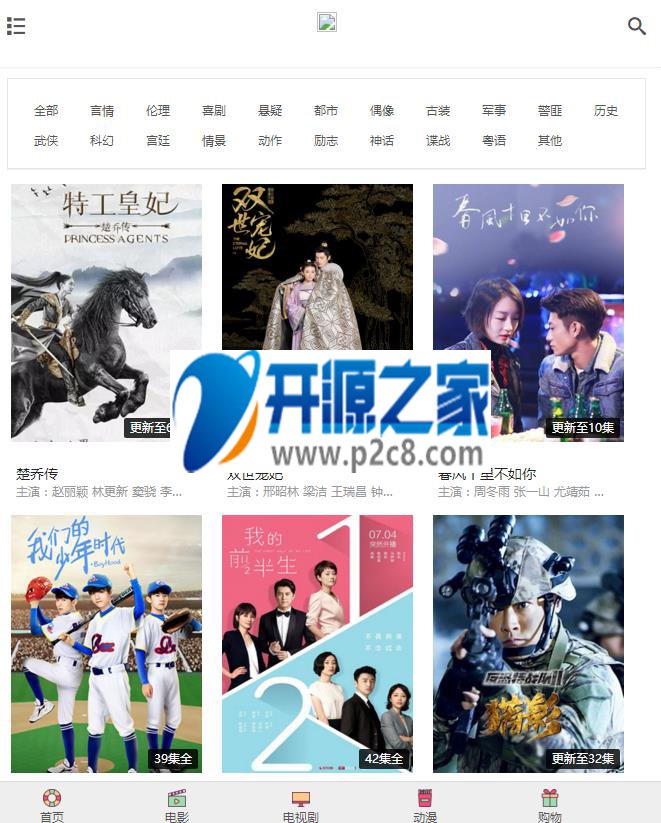Filter dramas by 悬疑

[x=270, y=111]
